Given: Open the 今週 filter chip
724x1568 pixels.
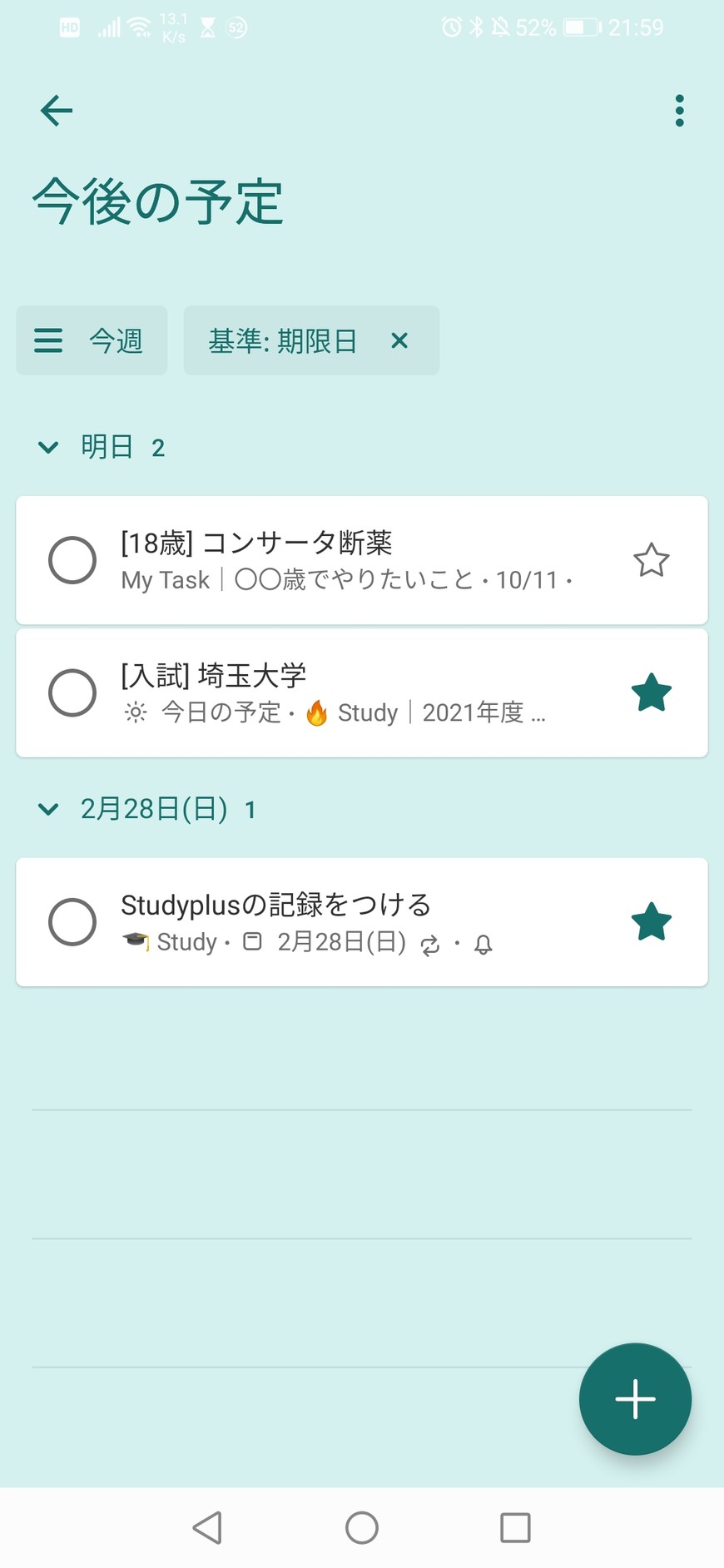Looking at the screenshot, I should click(92, 340).
